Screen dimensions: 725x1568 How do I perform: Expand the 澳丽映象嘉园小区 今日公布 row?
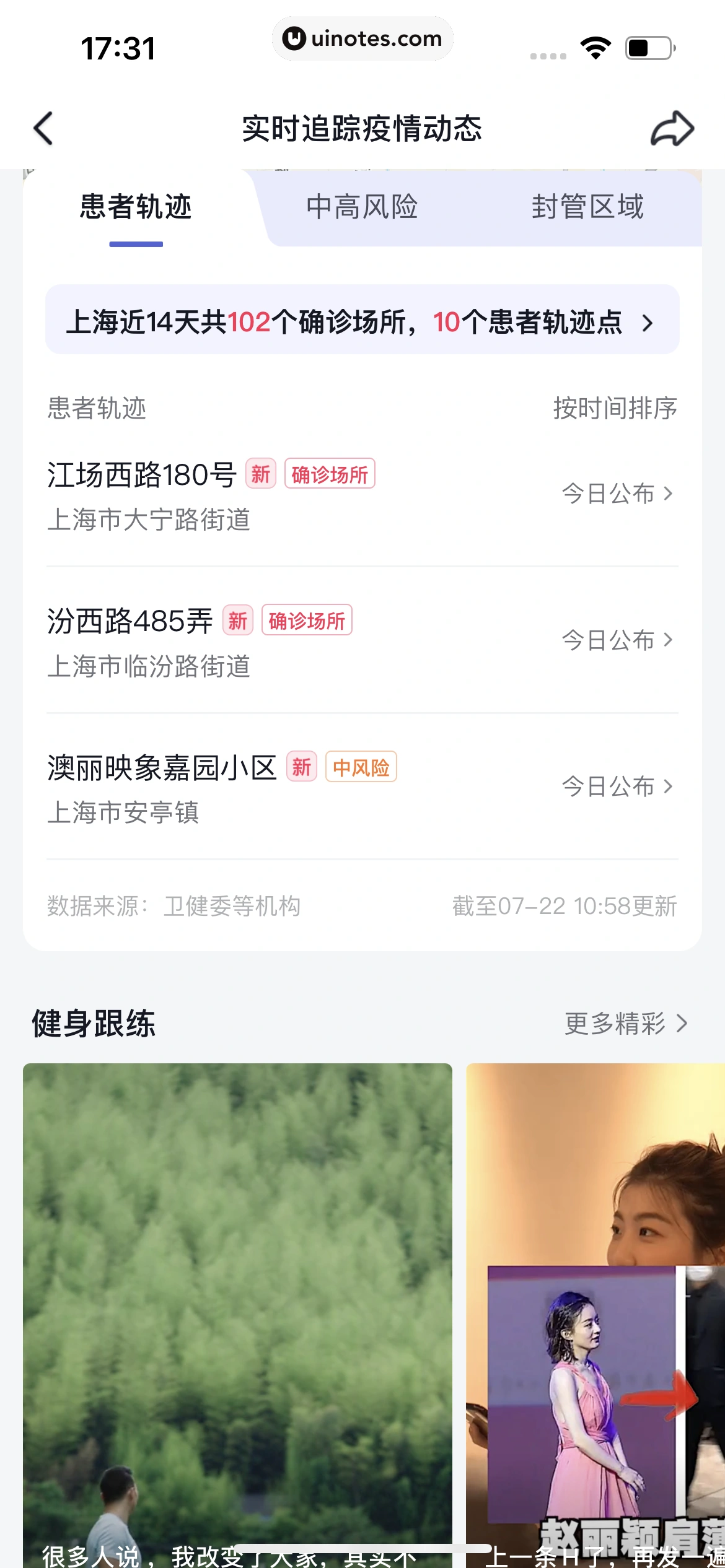click(x=609, y=787)
